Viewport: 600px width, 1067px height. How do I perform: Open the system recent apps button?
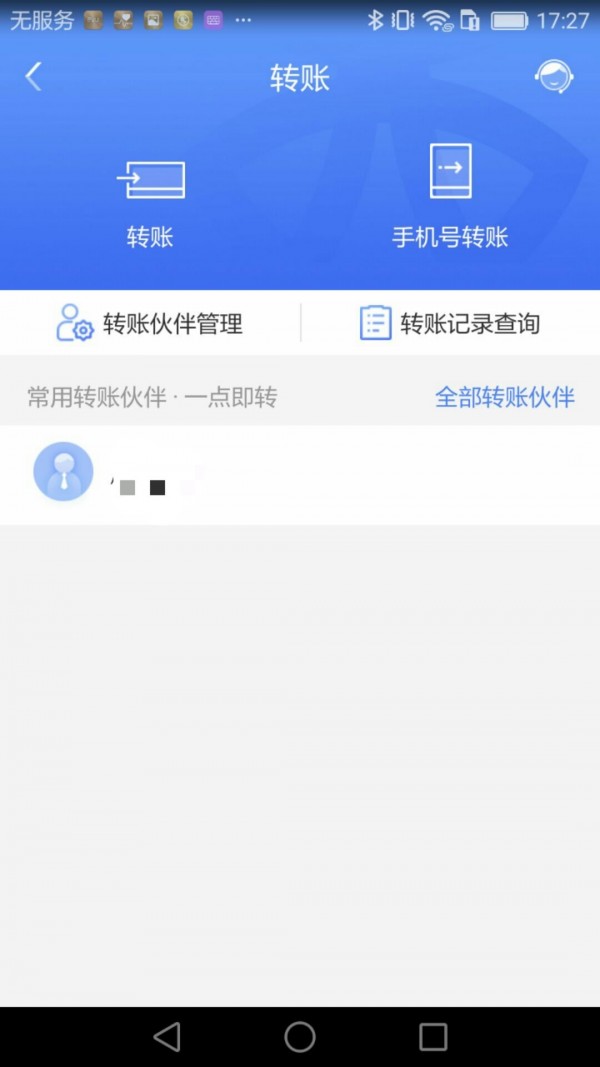[x=433, y=1037]
